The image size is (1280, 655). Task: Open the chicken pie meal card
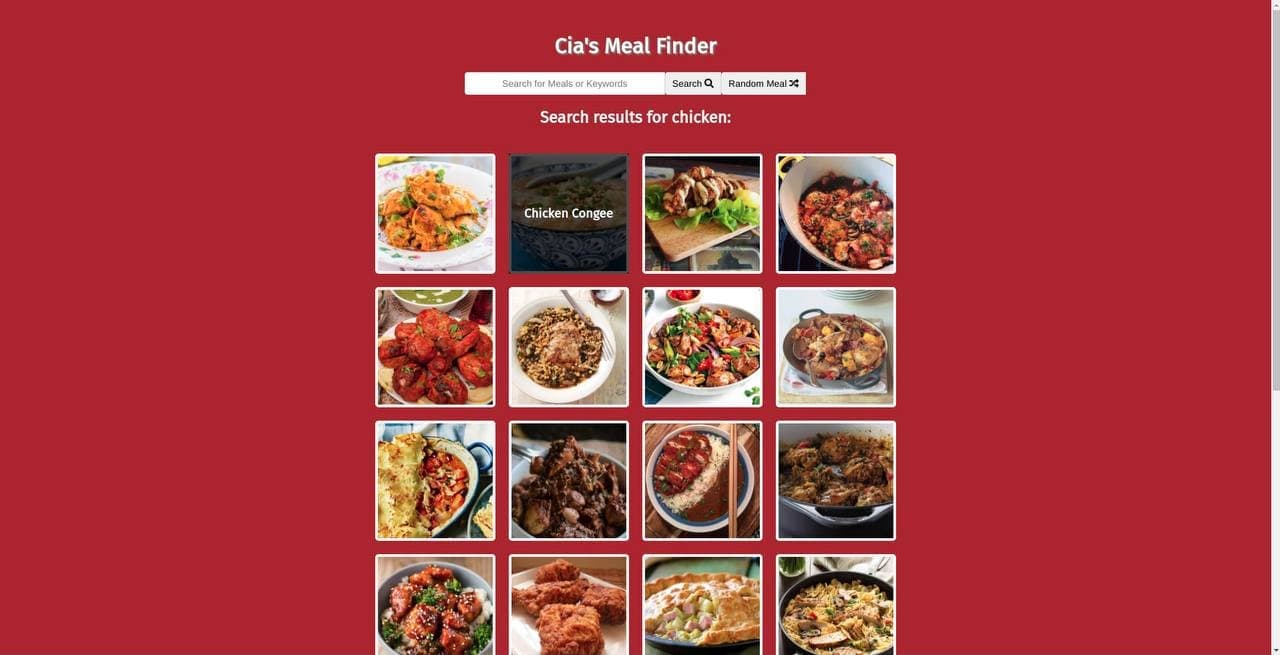point(702,606)
